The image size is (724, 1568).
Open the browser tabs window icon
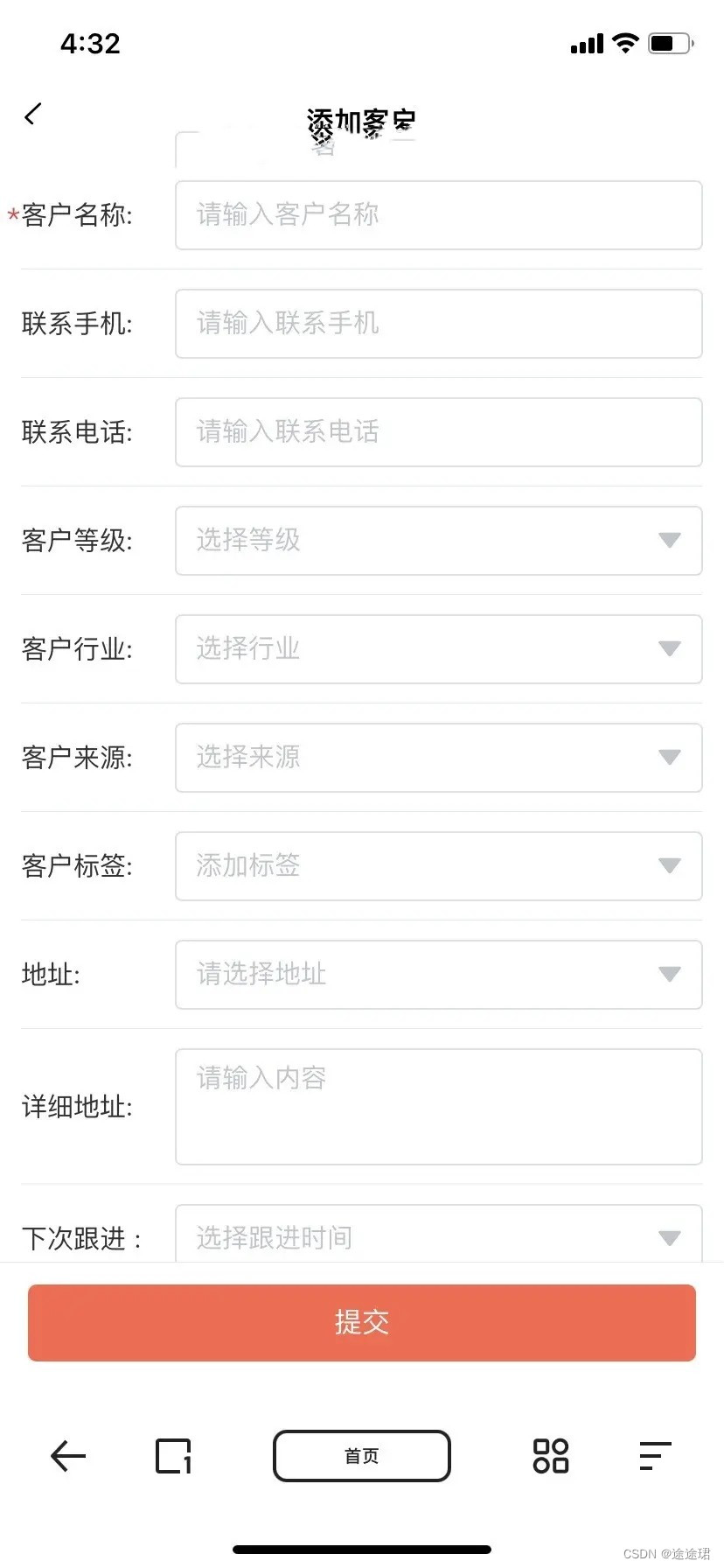[173, 1456]
